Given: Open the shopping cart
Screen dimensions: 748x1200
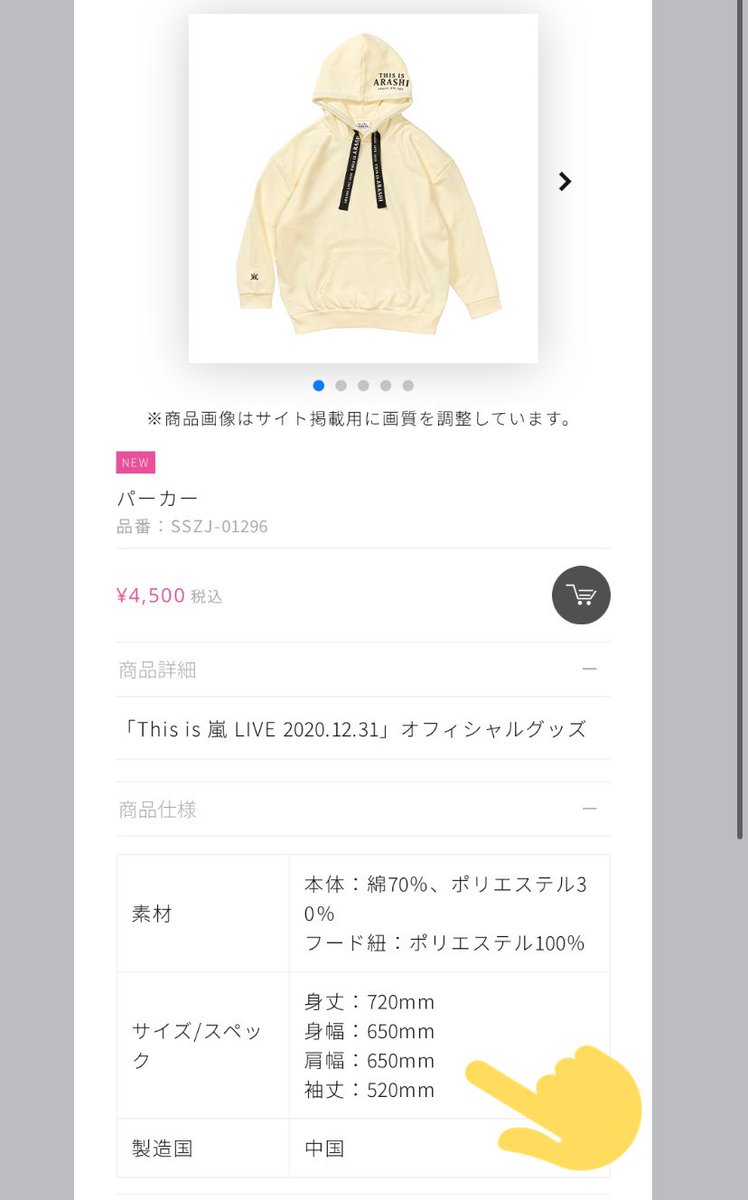Looking at the screenshot, I should click(581, 595).
